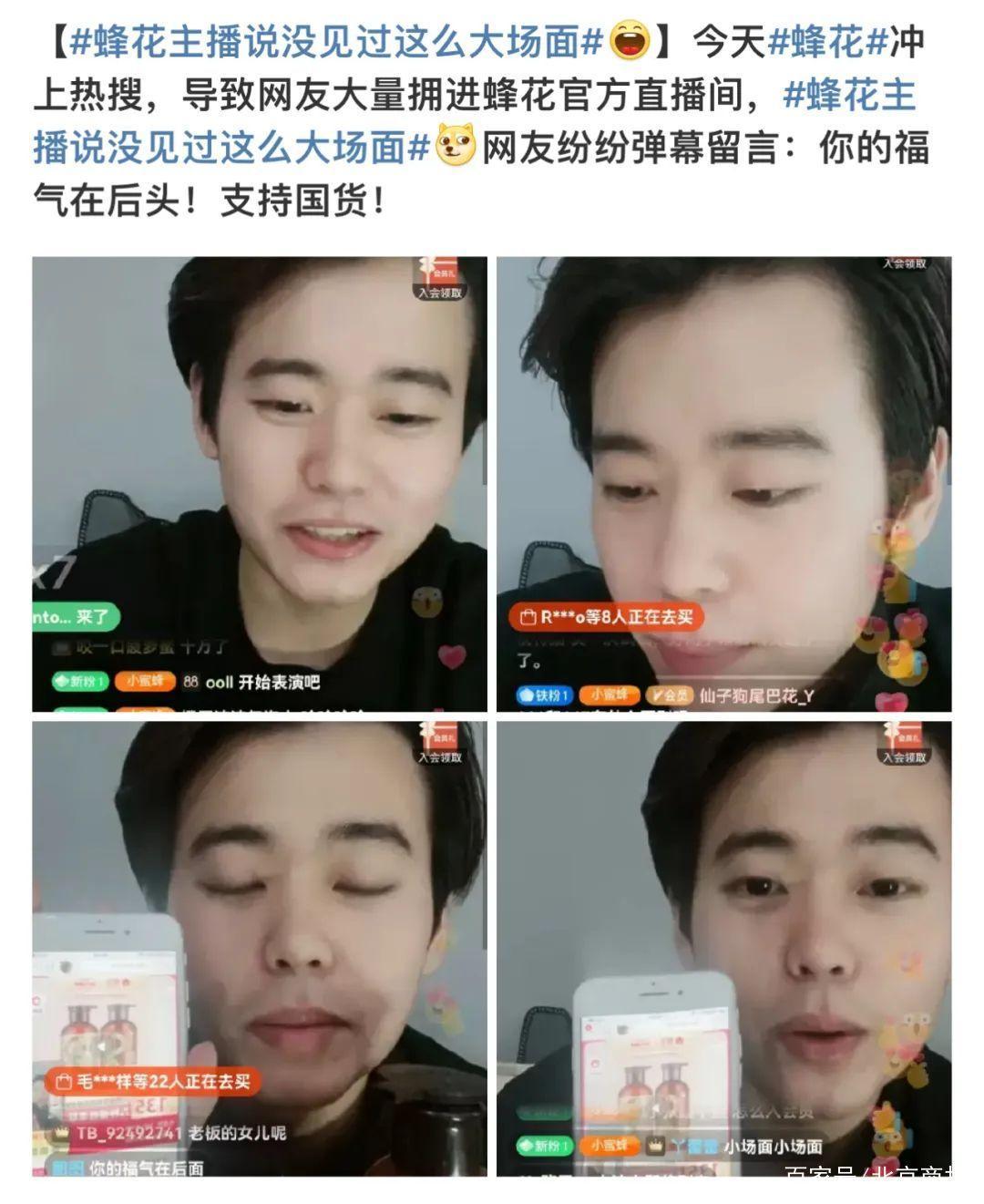Click the blue 铁粉1 fan badge

pyautogui.click(x=544, y=694)
